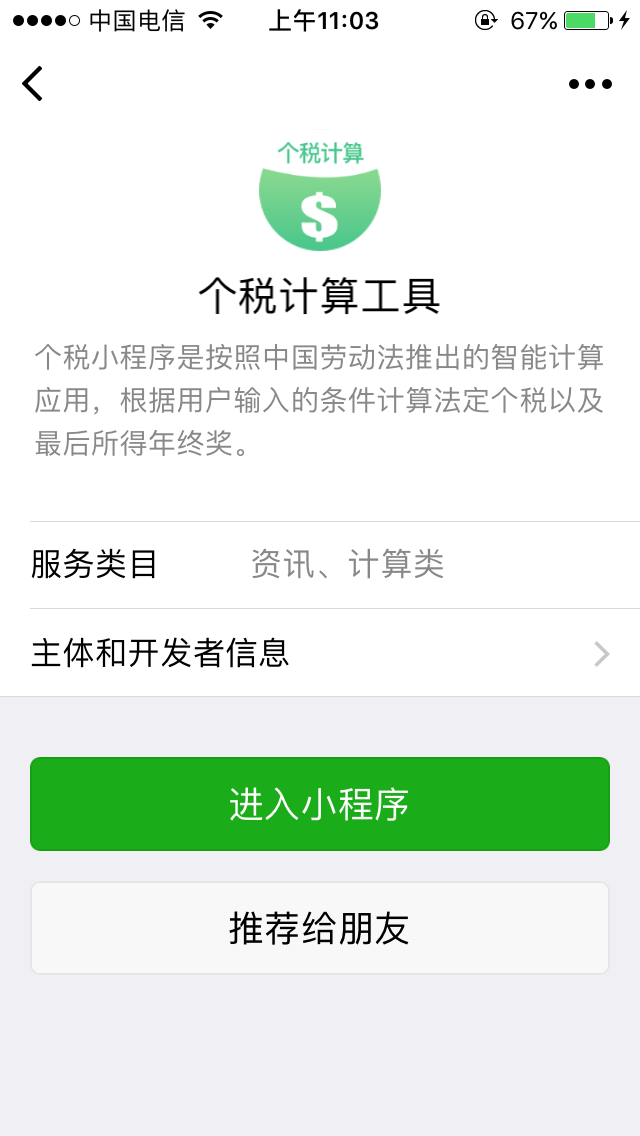Open 主体和开发者信息 details
640x1136 pixels.
320,653
